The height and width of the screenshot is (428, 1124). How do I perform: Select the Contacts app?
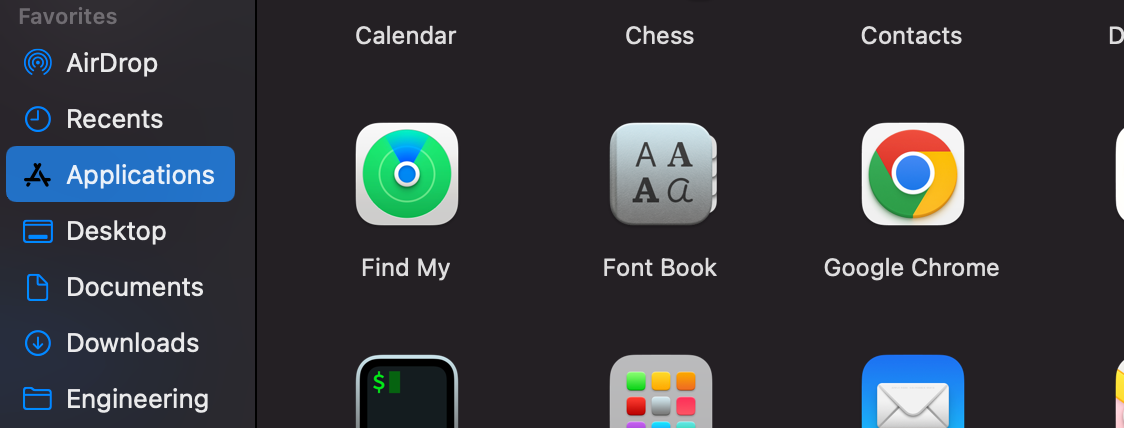point(912,35)
